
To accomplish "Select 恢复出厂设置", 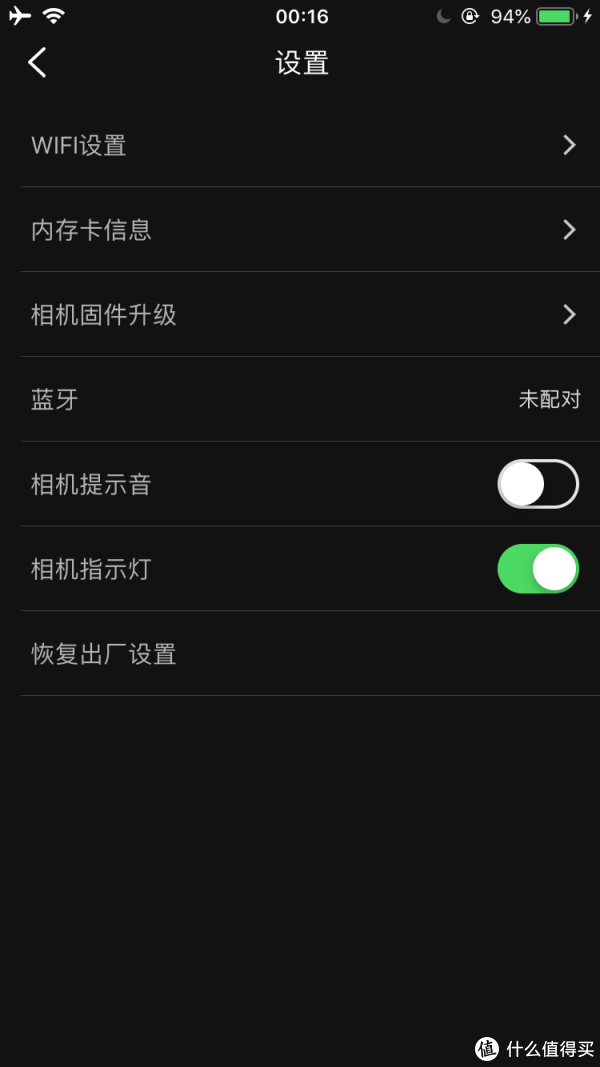I will [300, 654].
